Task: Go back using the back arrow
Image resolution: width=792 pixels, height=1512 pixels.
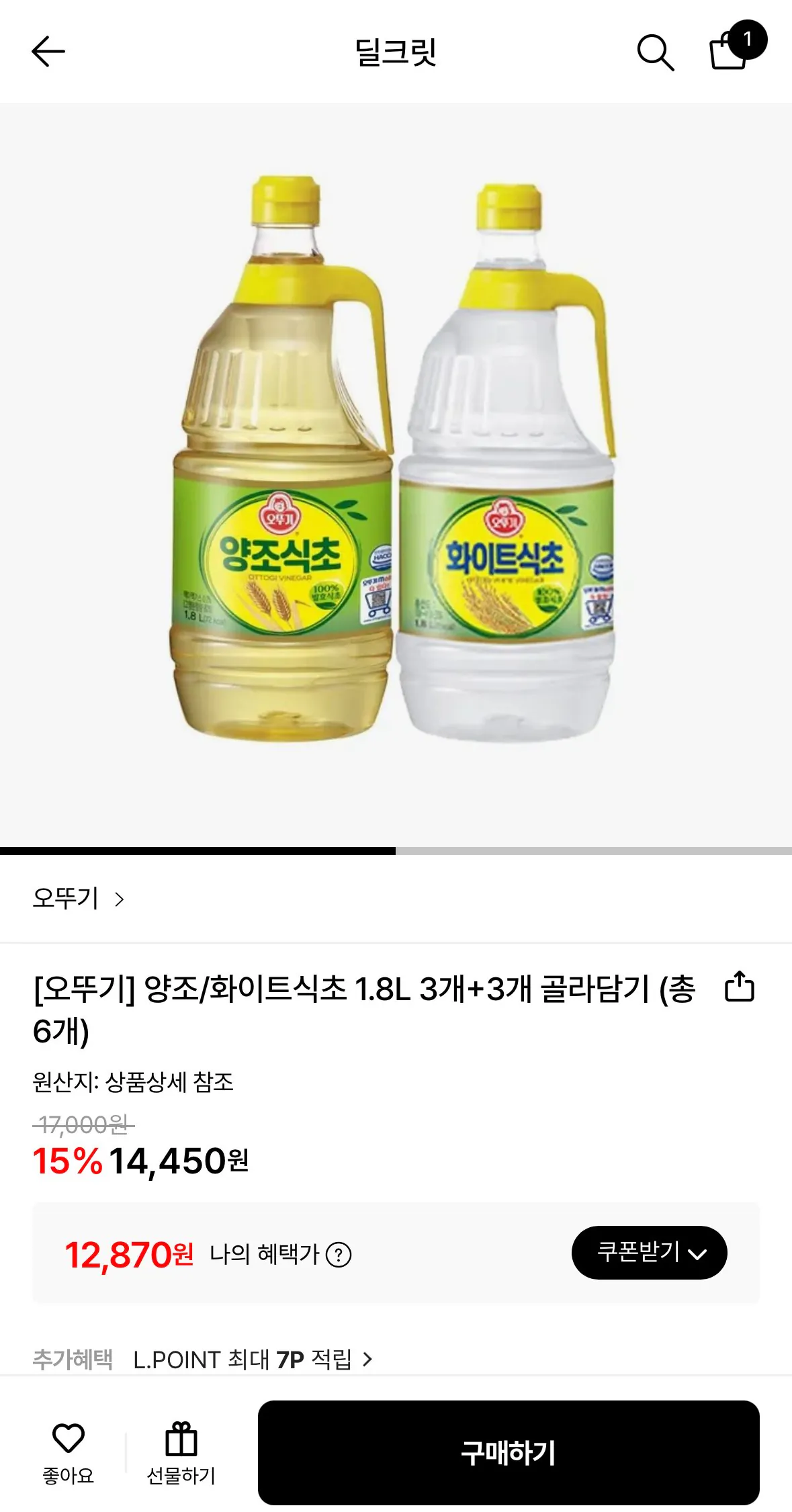Action: coord(47,52)
